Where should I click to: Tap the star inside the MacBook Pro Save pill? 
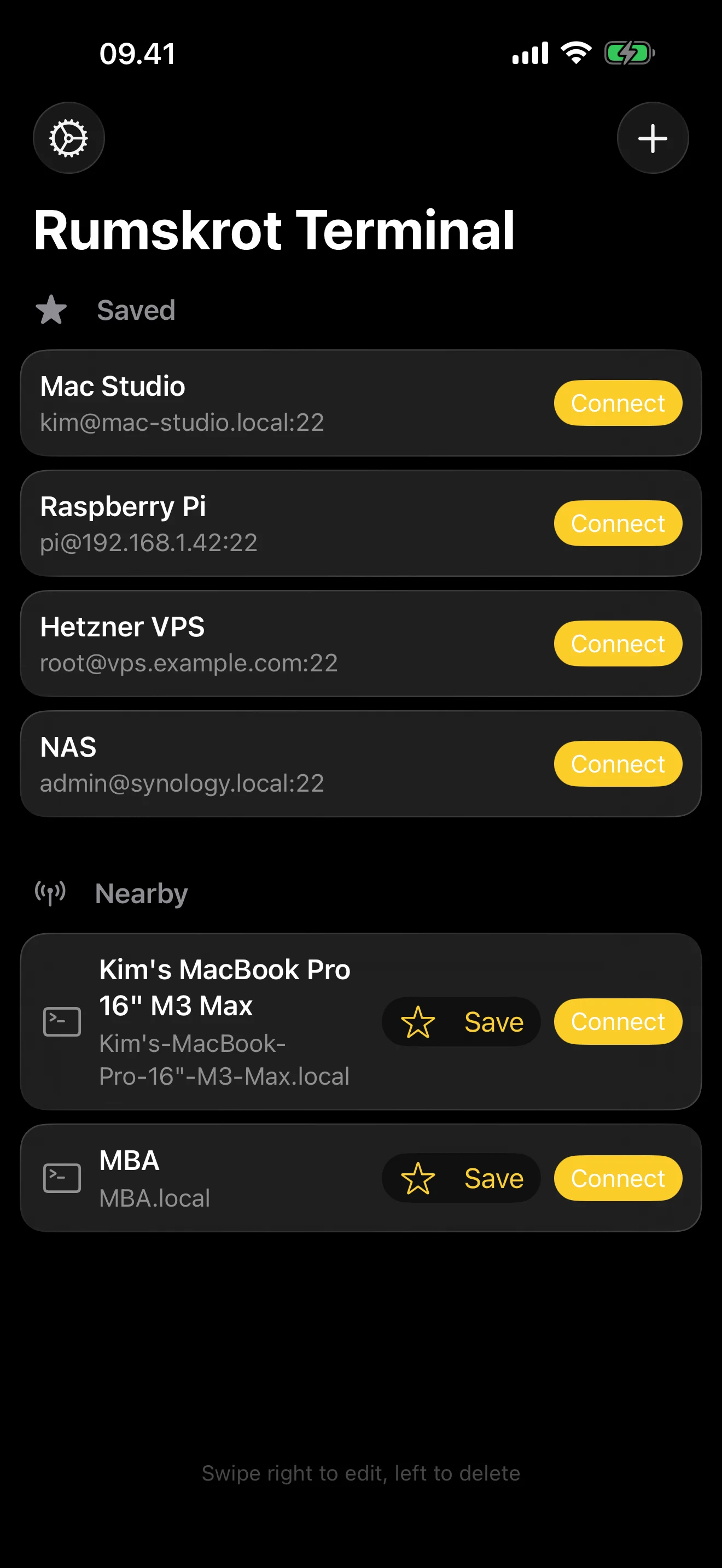tap(419, 1022)
